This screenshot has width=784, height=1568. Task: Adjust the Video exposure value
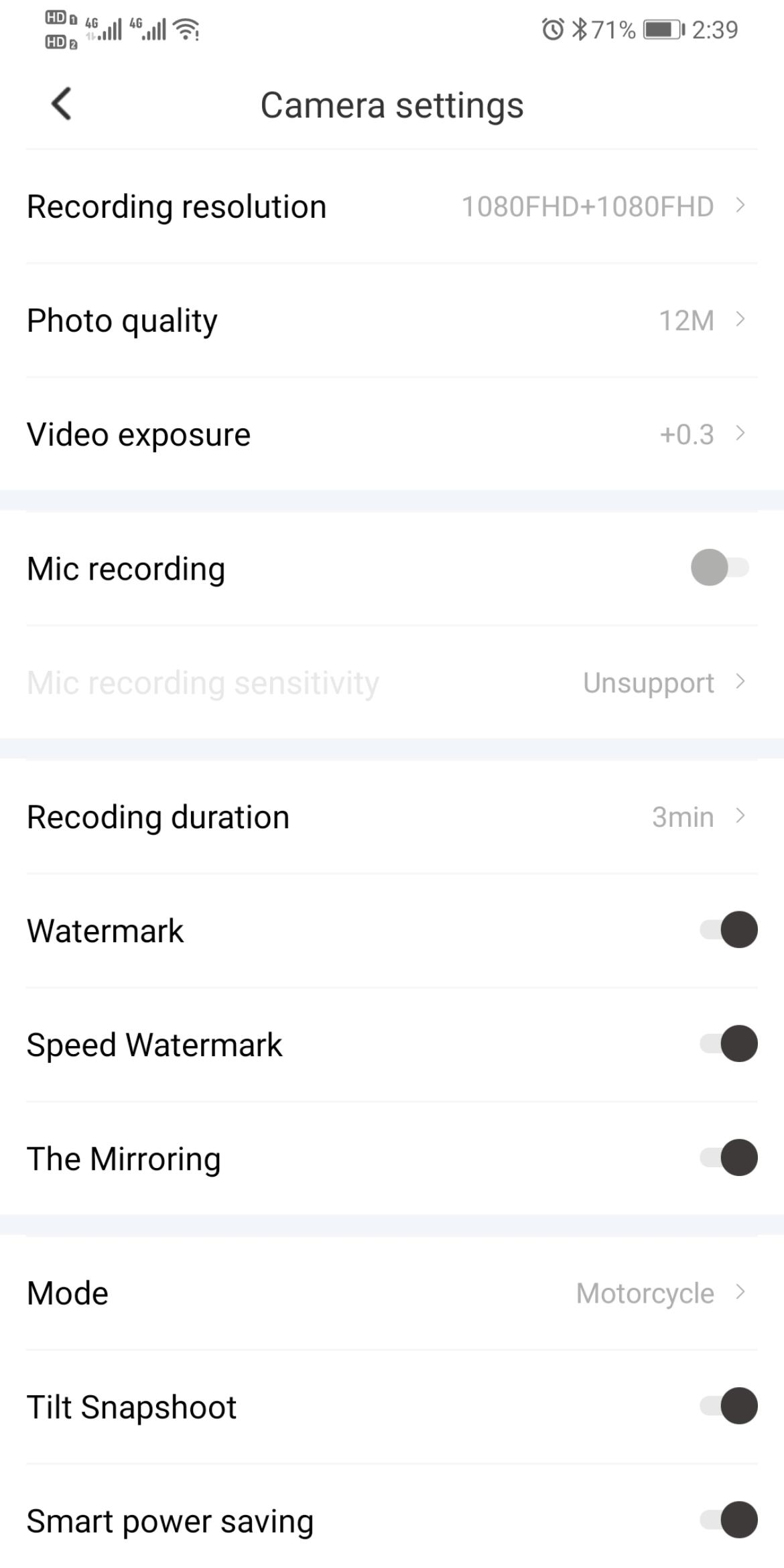[392, 434]
